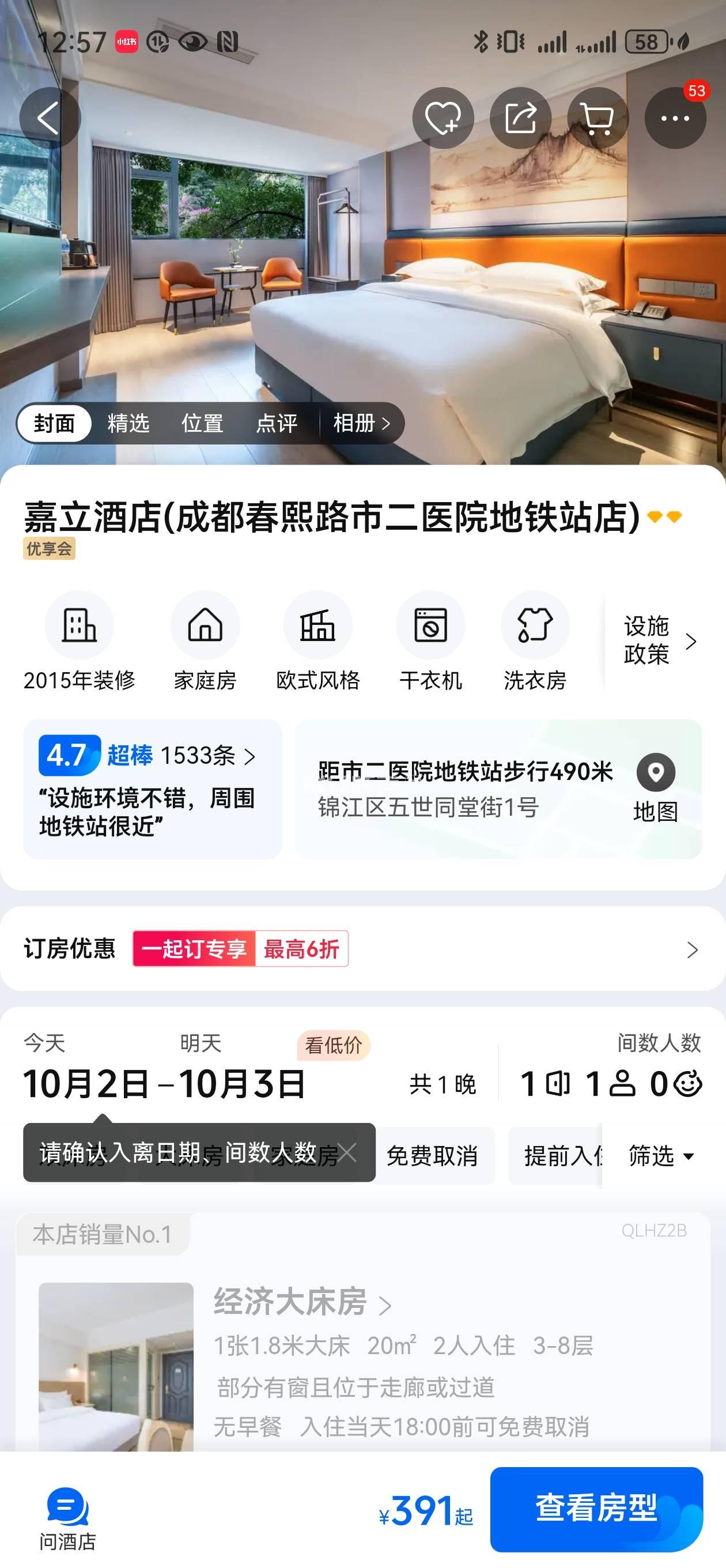Switch to the 点评 photo tab
The height and width of the screenshot is (1568, 726).
point(277,423)
